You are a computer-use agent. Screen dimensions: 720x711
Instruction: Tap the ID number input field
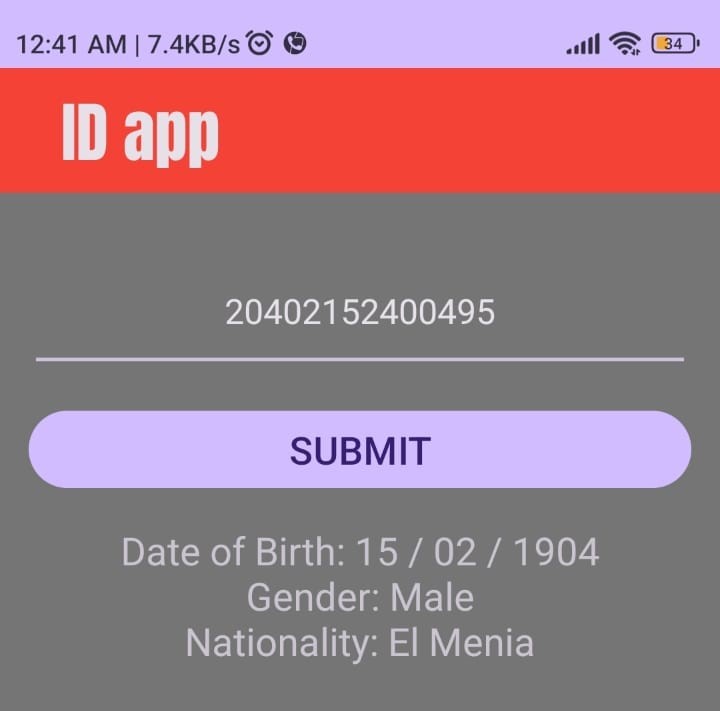pos(360,314)
